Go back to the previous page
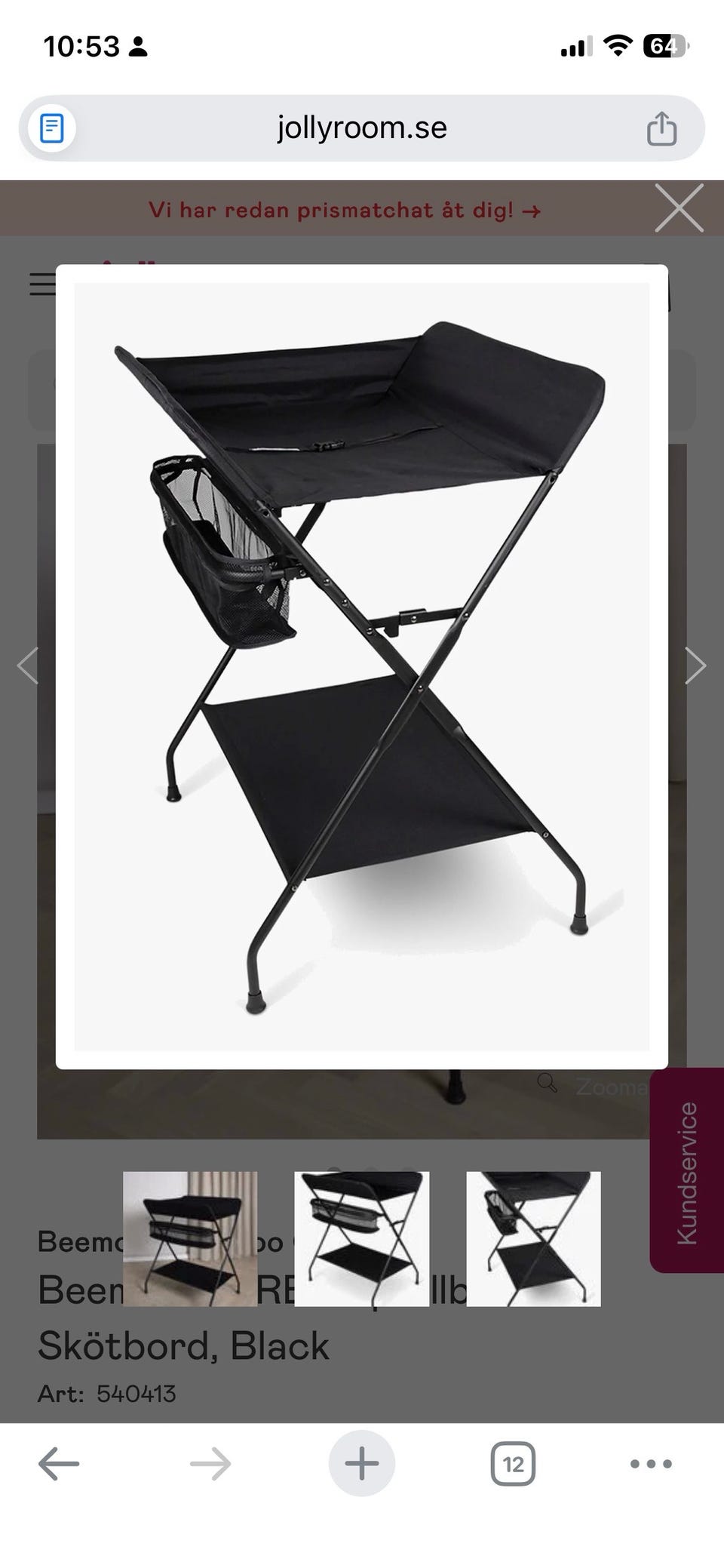 [59, 1464]
